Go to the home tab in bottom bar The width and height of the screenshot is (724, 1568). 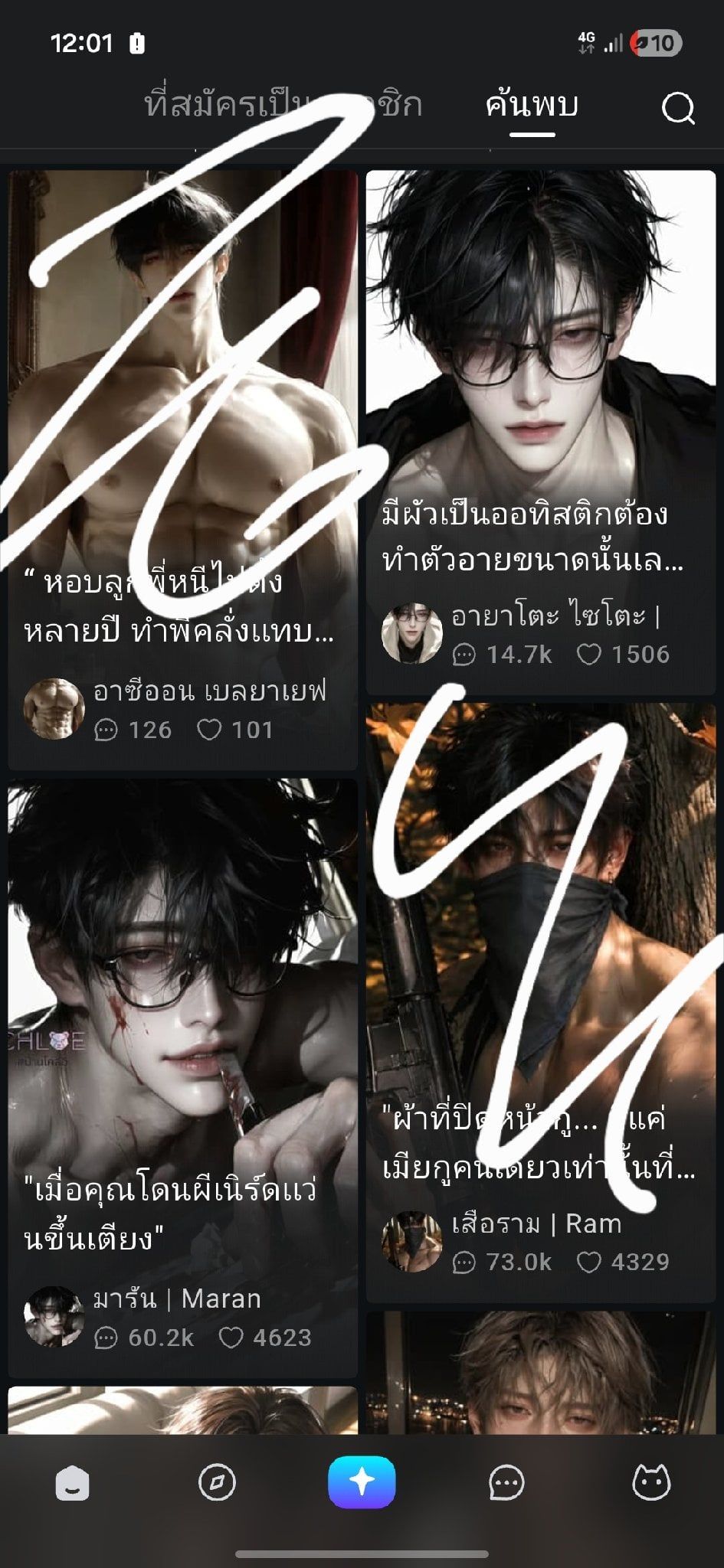(x=73, y=1483)
